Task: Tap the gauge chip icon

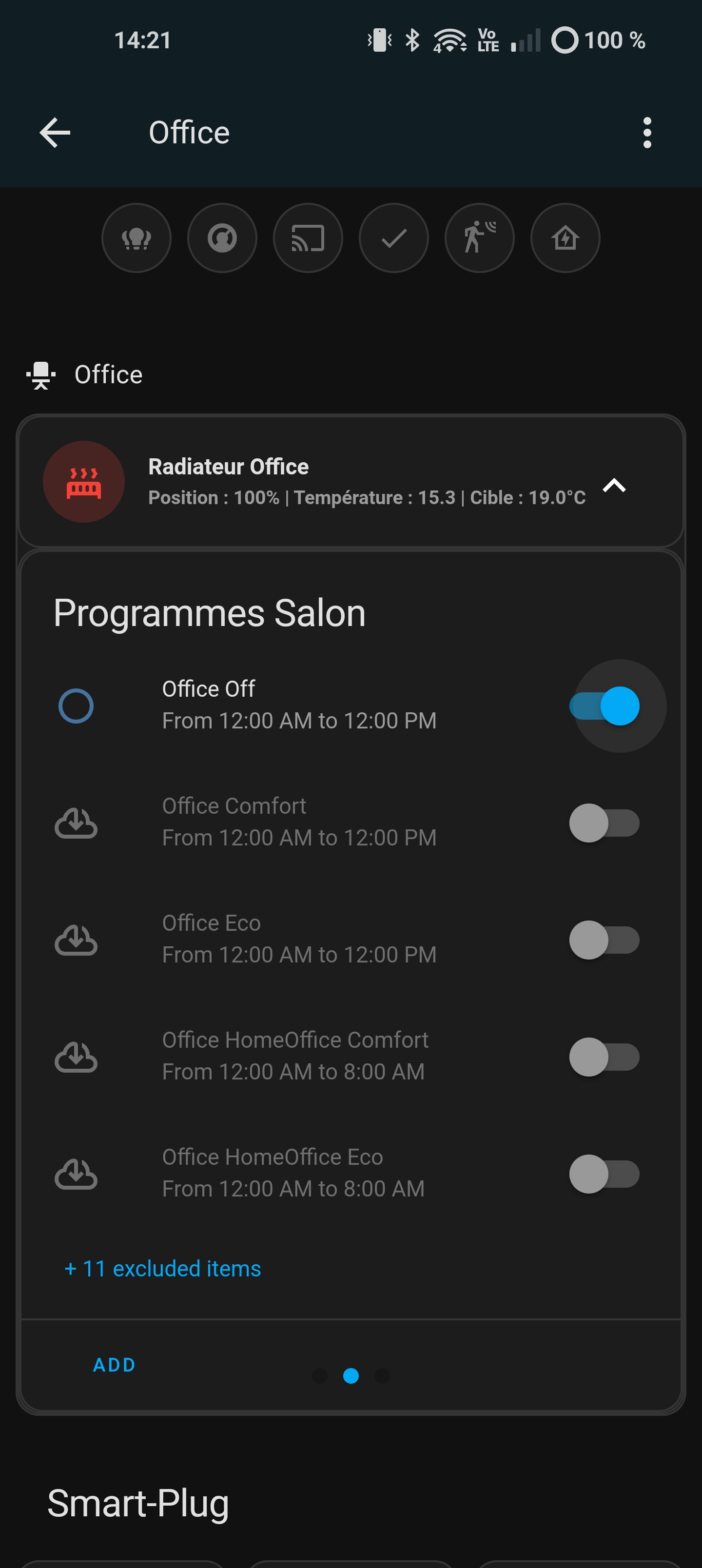Action: click(x=222, y=238)
